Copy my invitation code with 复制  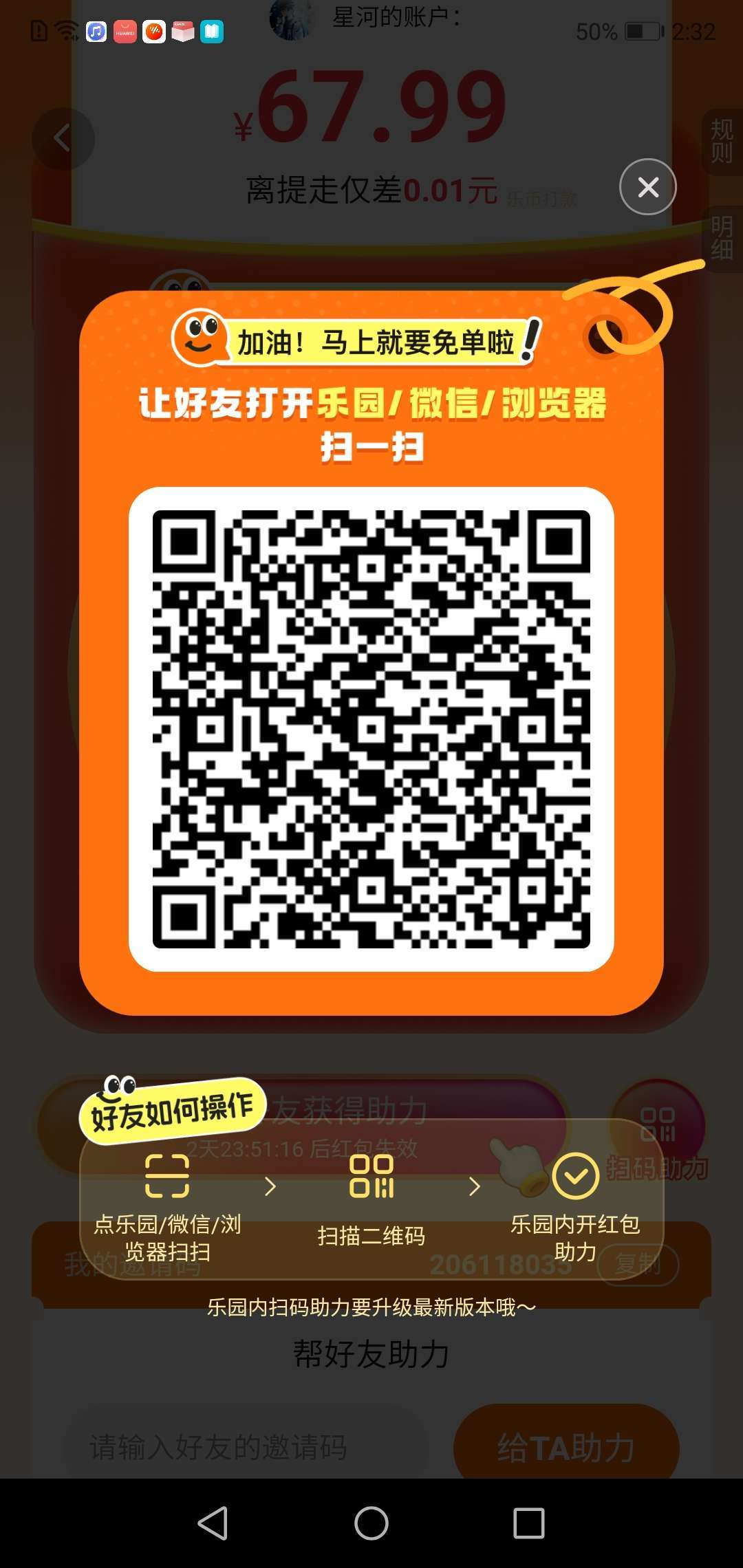(637, 1264)
